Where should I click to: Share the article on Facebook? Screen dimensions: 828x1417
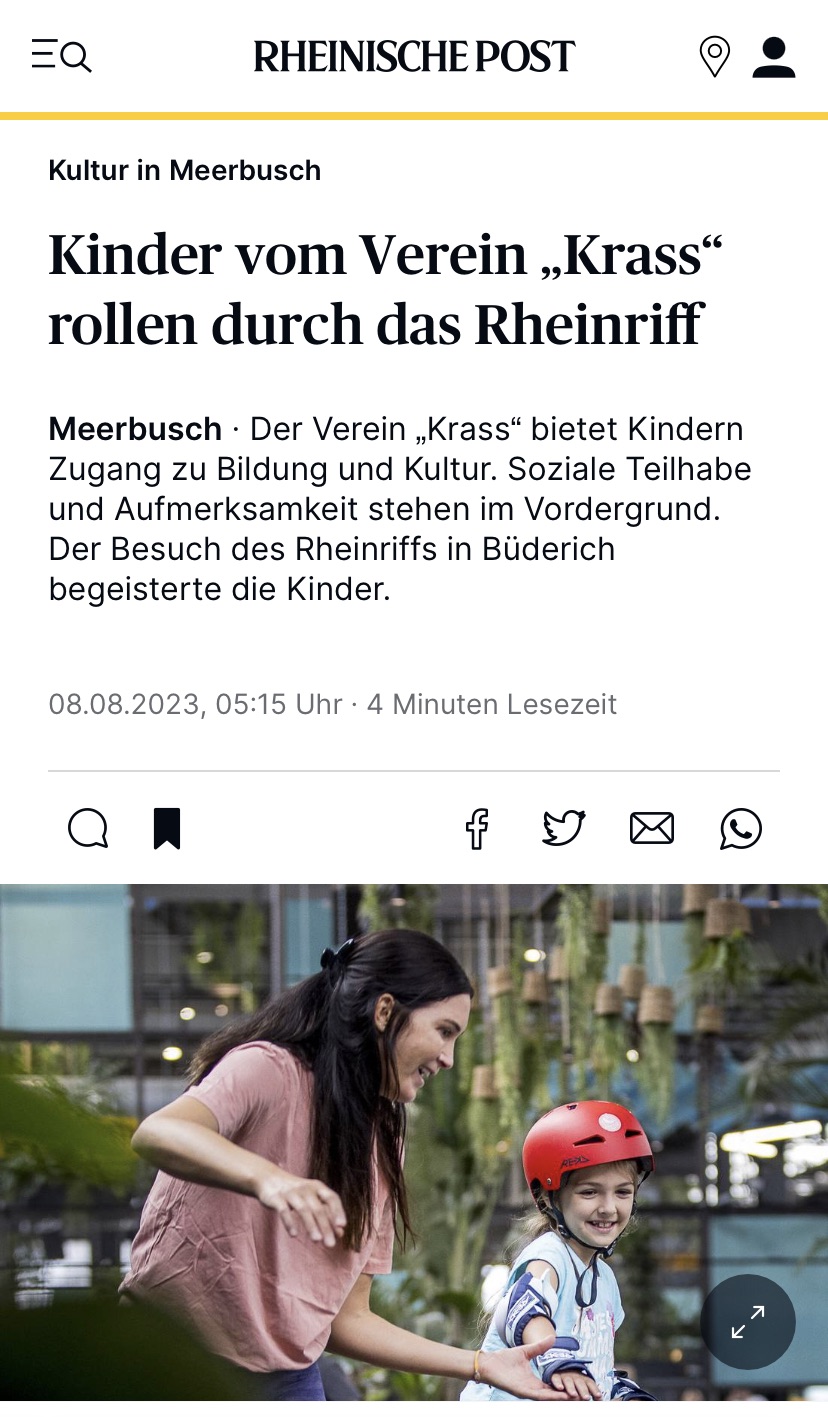[x=477, y=829]
